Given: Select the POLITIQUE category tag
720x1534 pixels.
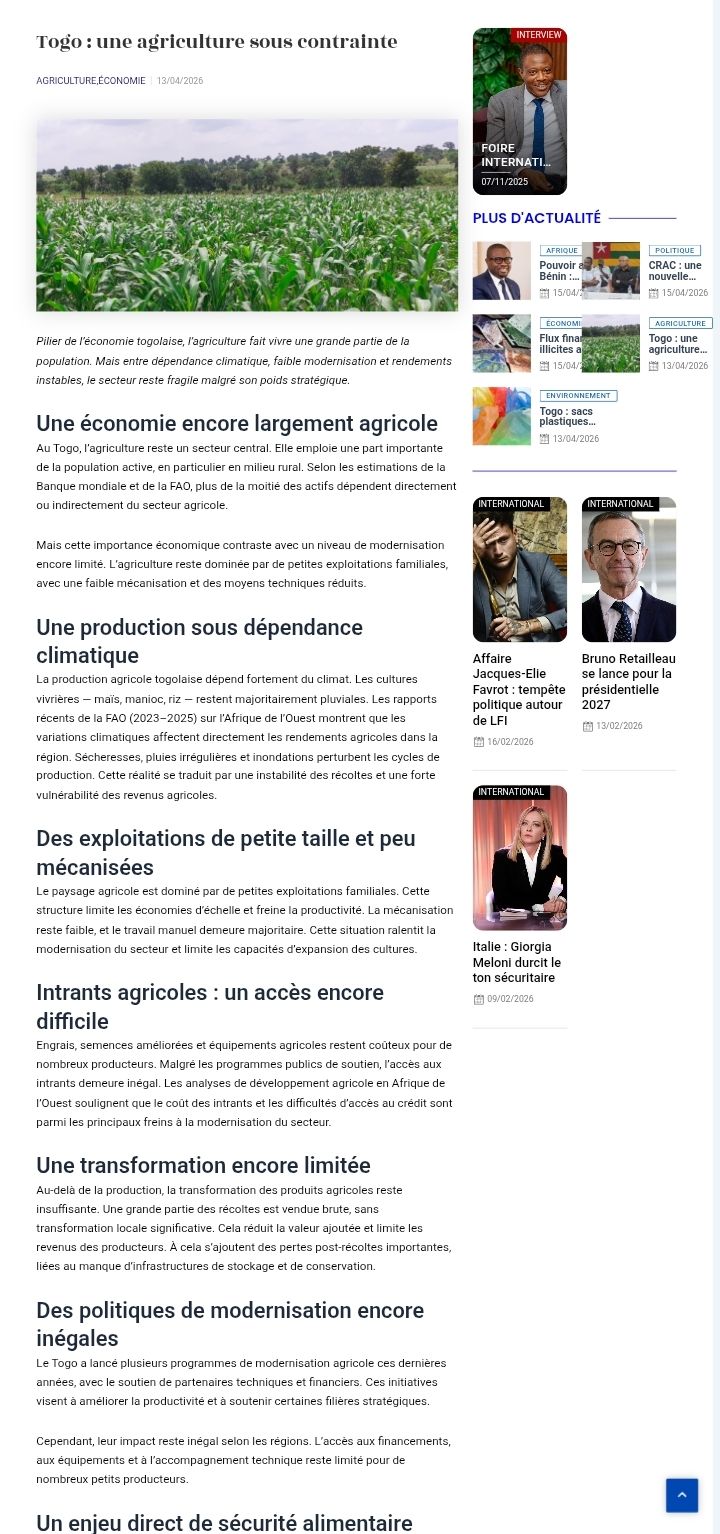Looking at the screenshot, I should click(674, 251).
